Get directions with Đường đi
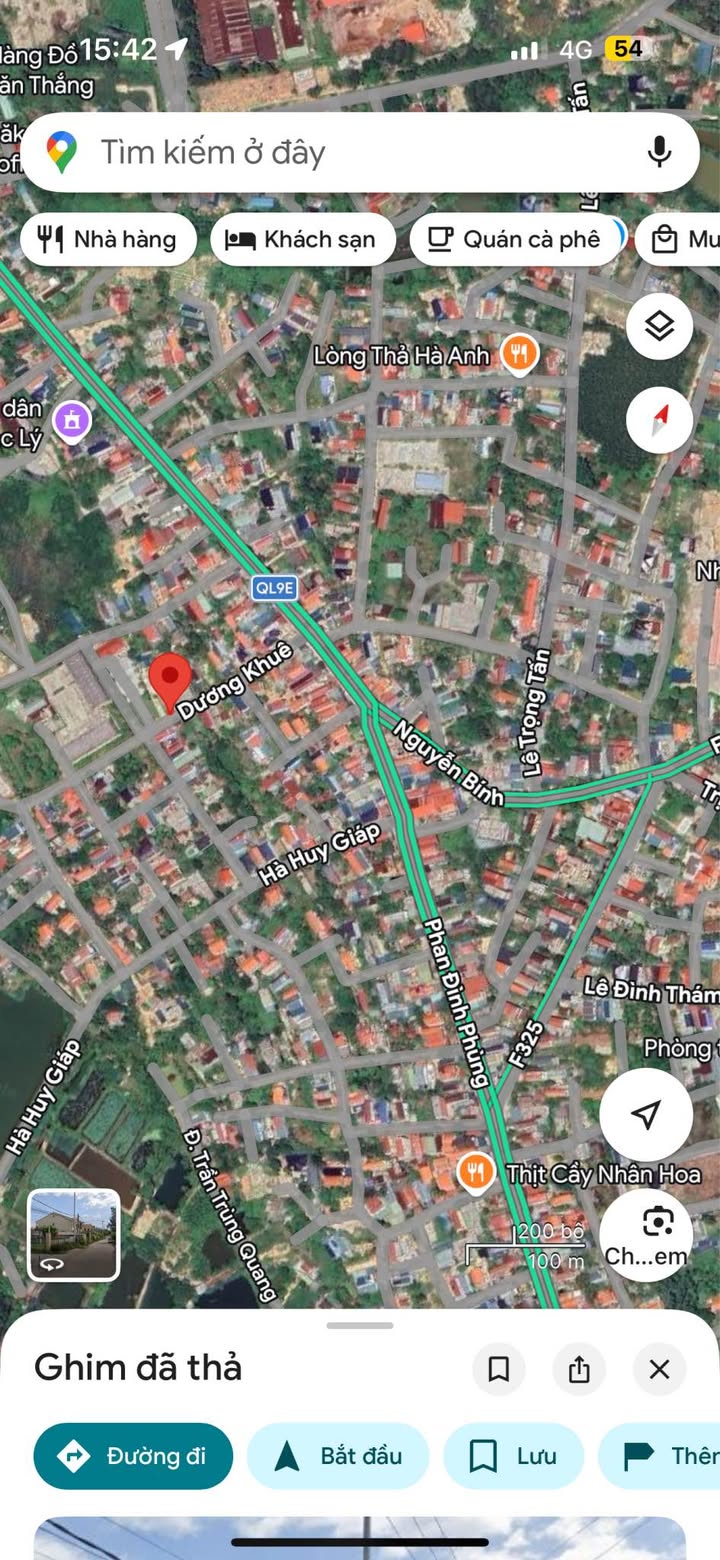 133,1456
